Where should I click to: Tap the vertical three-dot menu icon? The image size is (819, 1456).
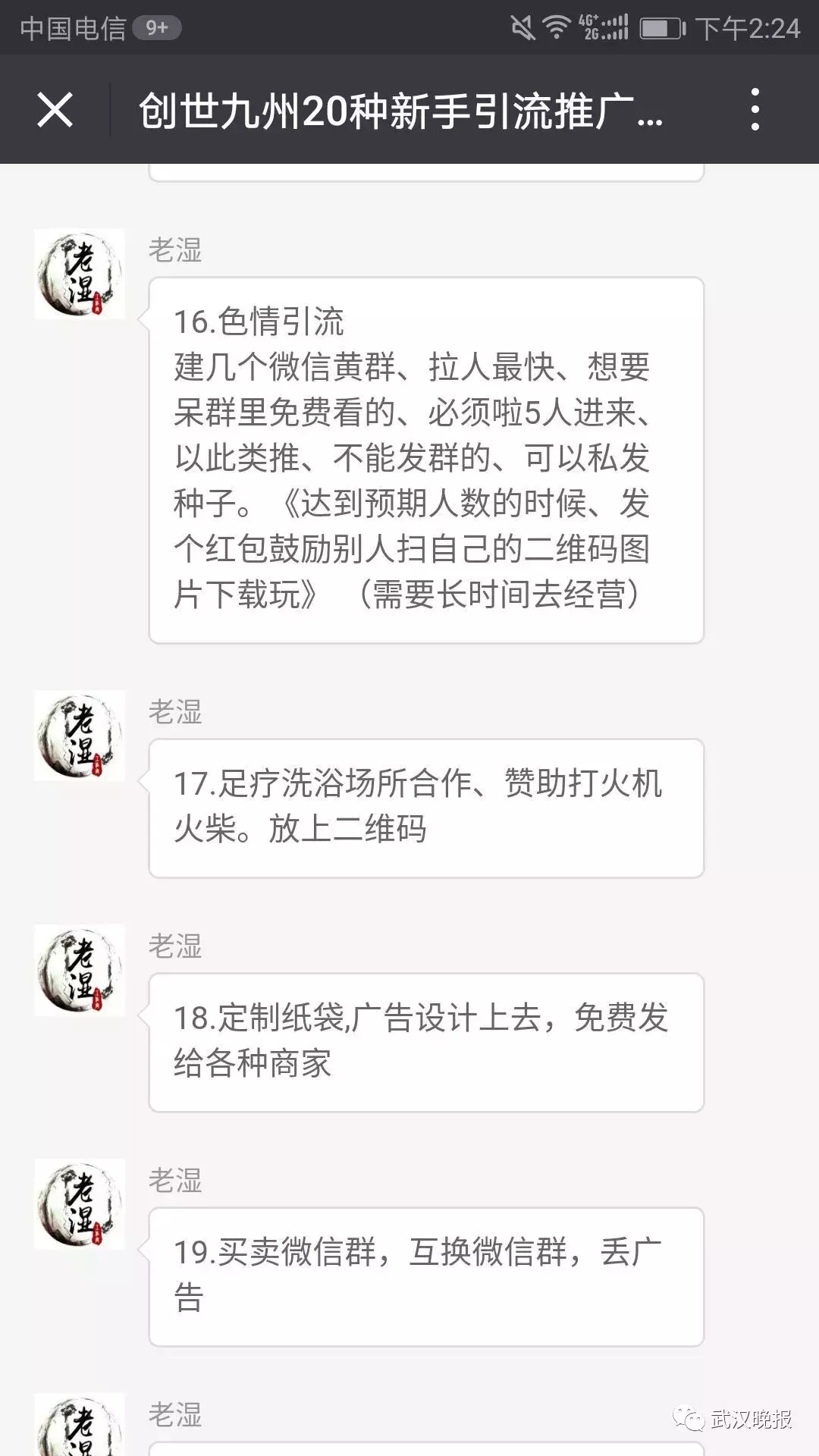754,111
